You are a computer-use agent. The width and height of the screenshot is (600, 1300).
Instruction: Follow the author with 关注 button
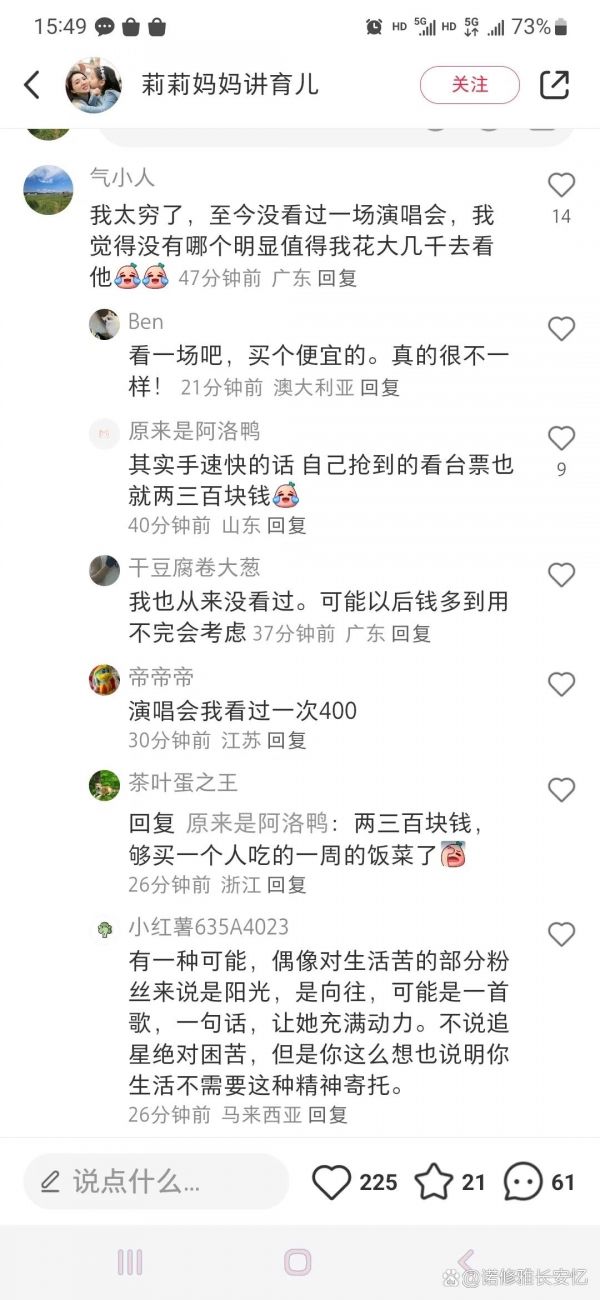pyautogui.click(x=469, y=85)
